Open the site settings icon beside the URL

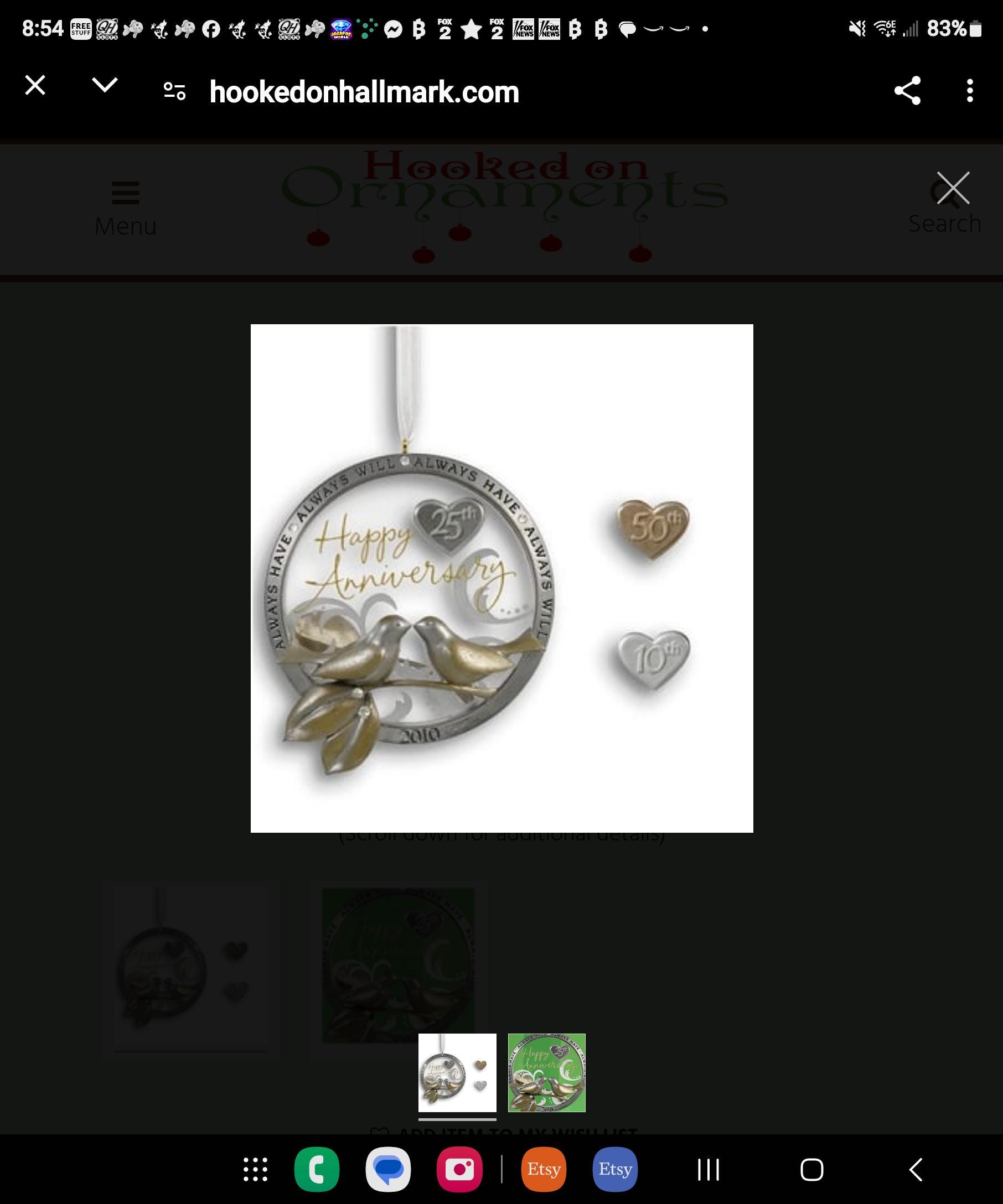pos(174,91)
